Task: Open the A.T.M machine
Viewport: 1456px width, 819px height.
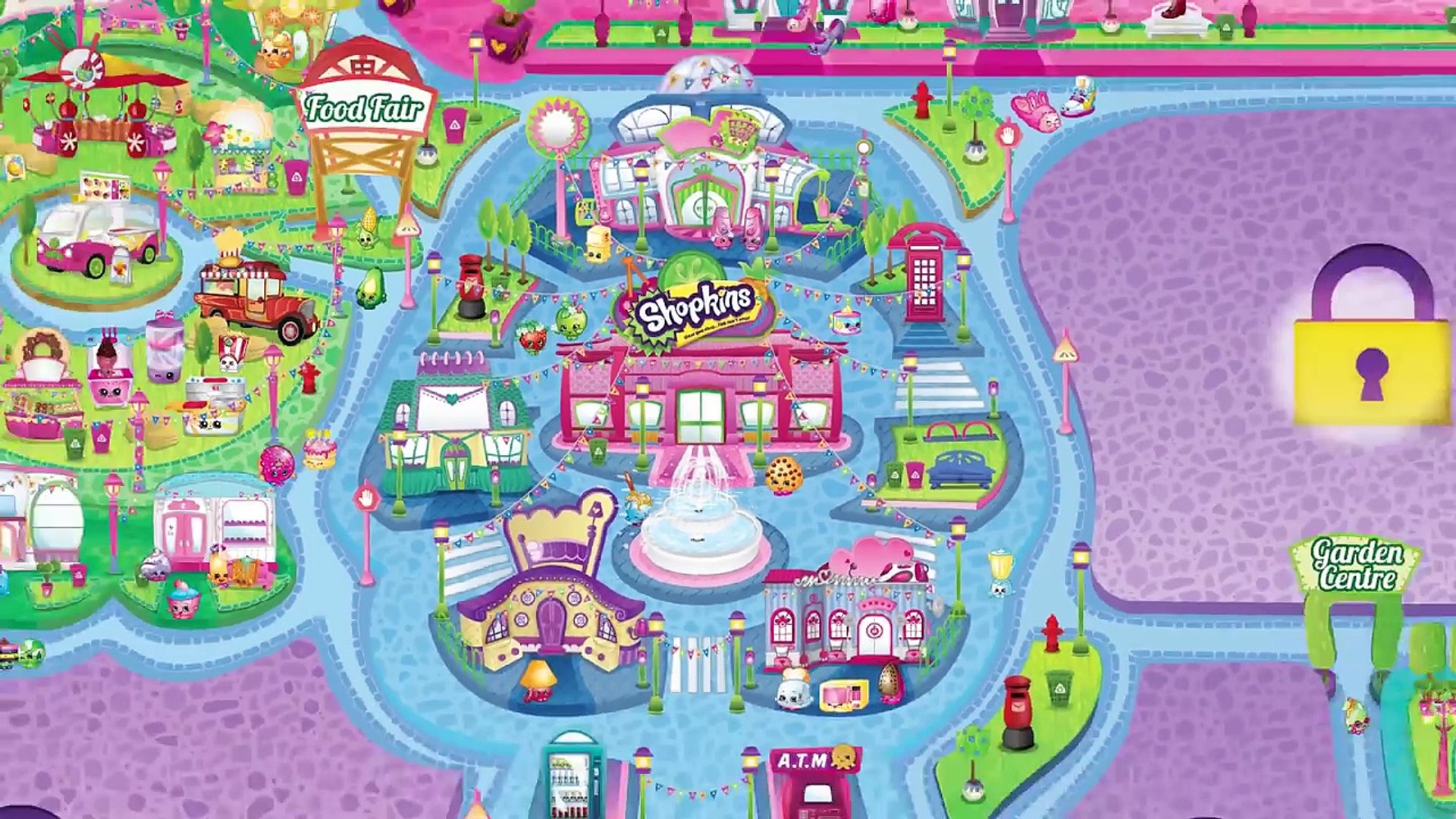Action: pyautogui.click(x=811, y=781)
